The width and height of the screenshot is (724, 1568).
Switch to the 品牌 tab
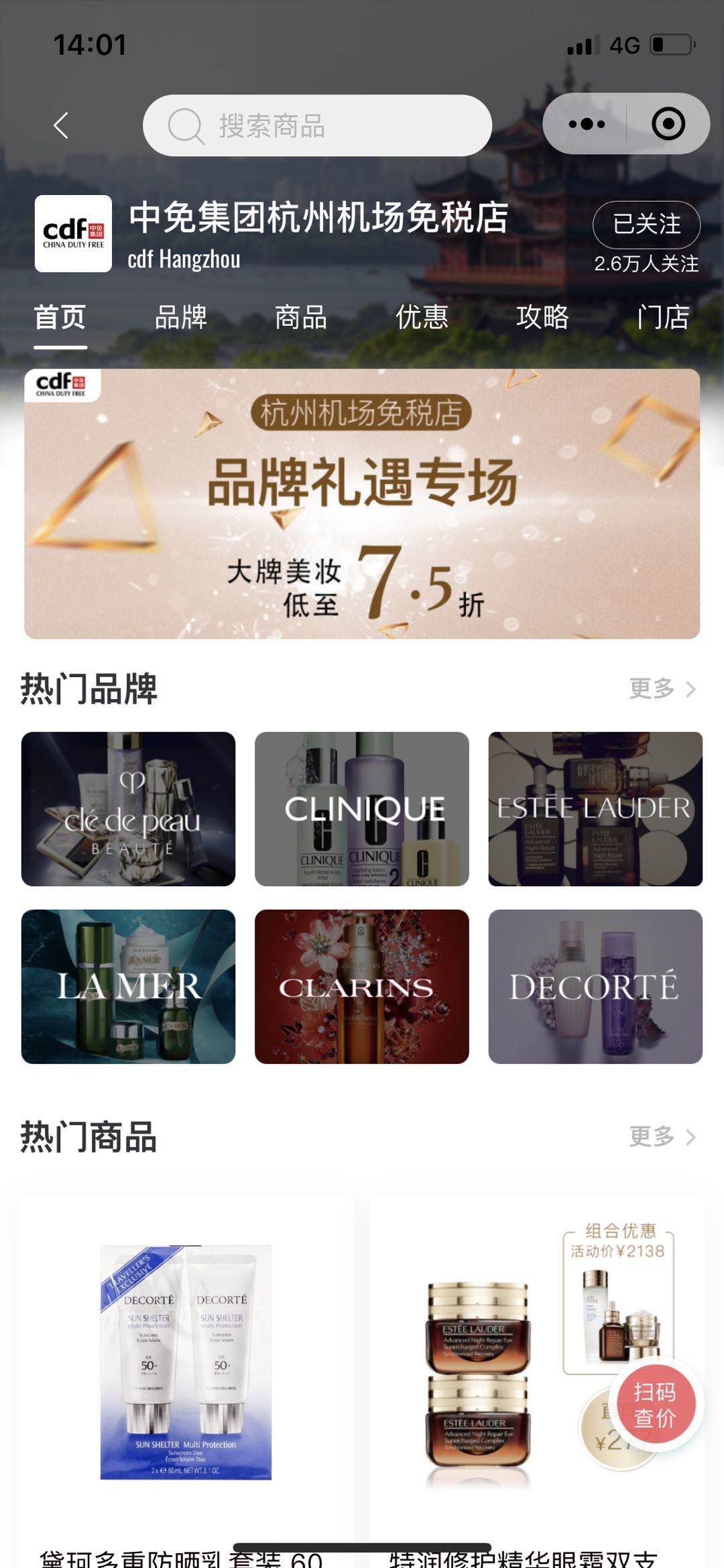tap(180, 317)
